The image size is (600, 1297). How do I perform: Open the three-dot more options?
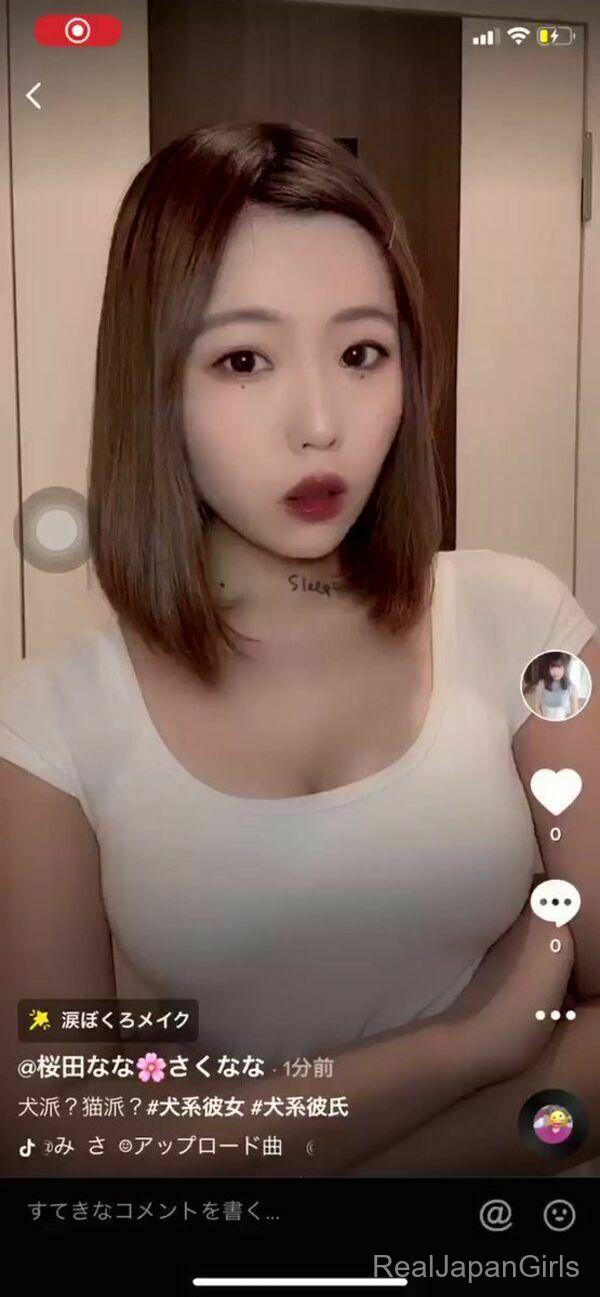click(555, 1015)
